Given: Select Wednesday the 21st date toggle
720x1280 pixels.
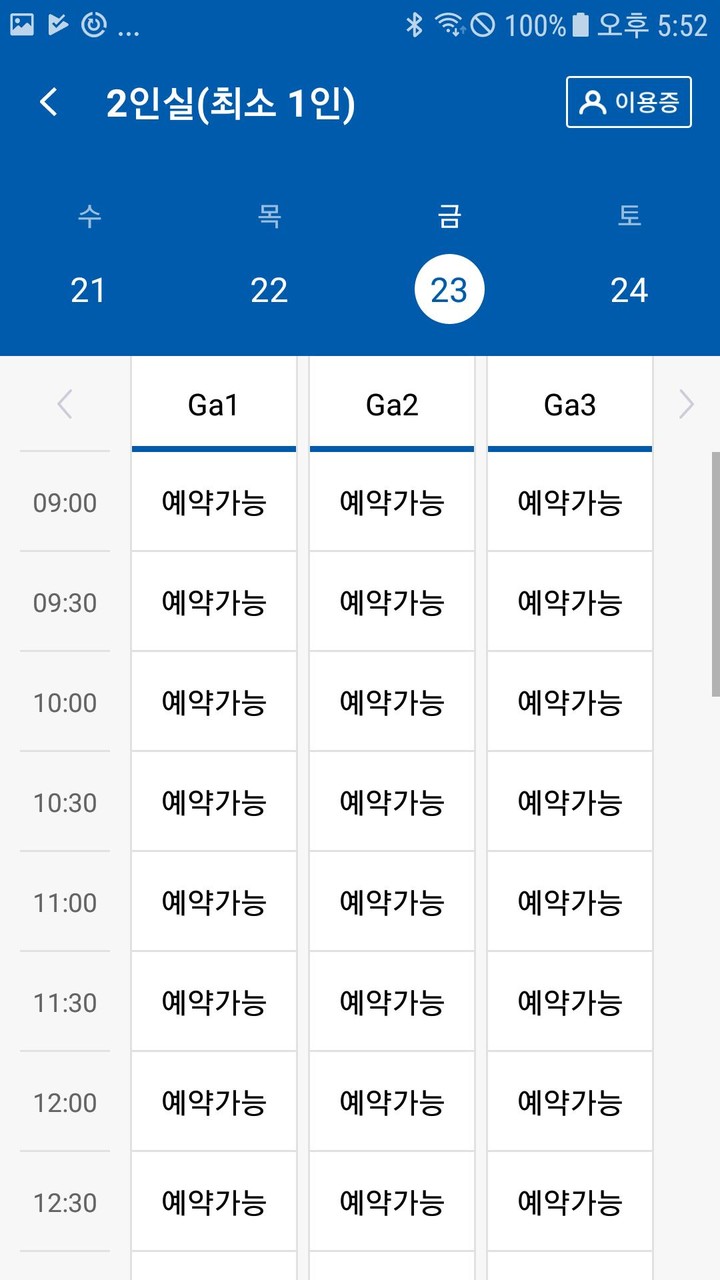Looking at the screenshot, I should [89, 288].
